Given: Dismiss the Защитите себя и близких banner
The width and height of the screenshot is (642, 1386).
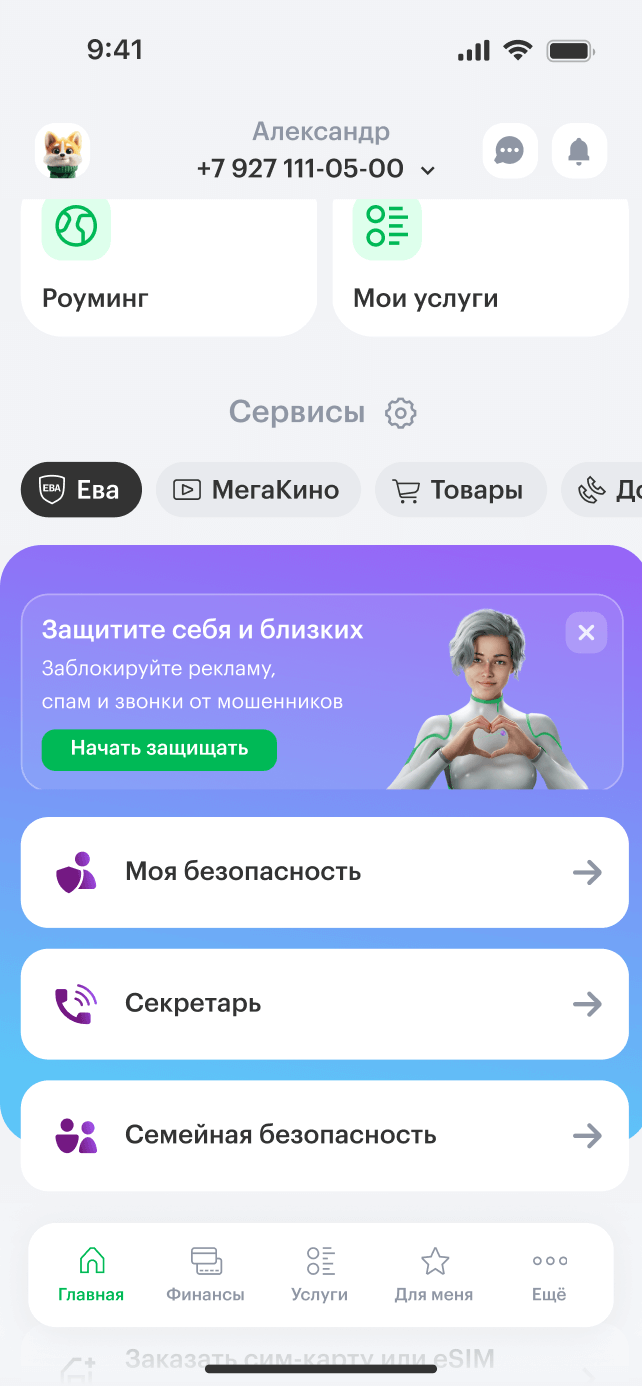Looking at the screenshot, I should [x=586, y=632].
